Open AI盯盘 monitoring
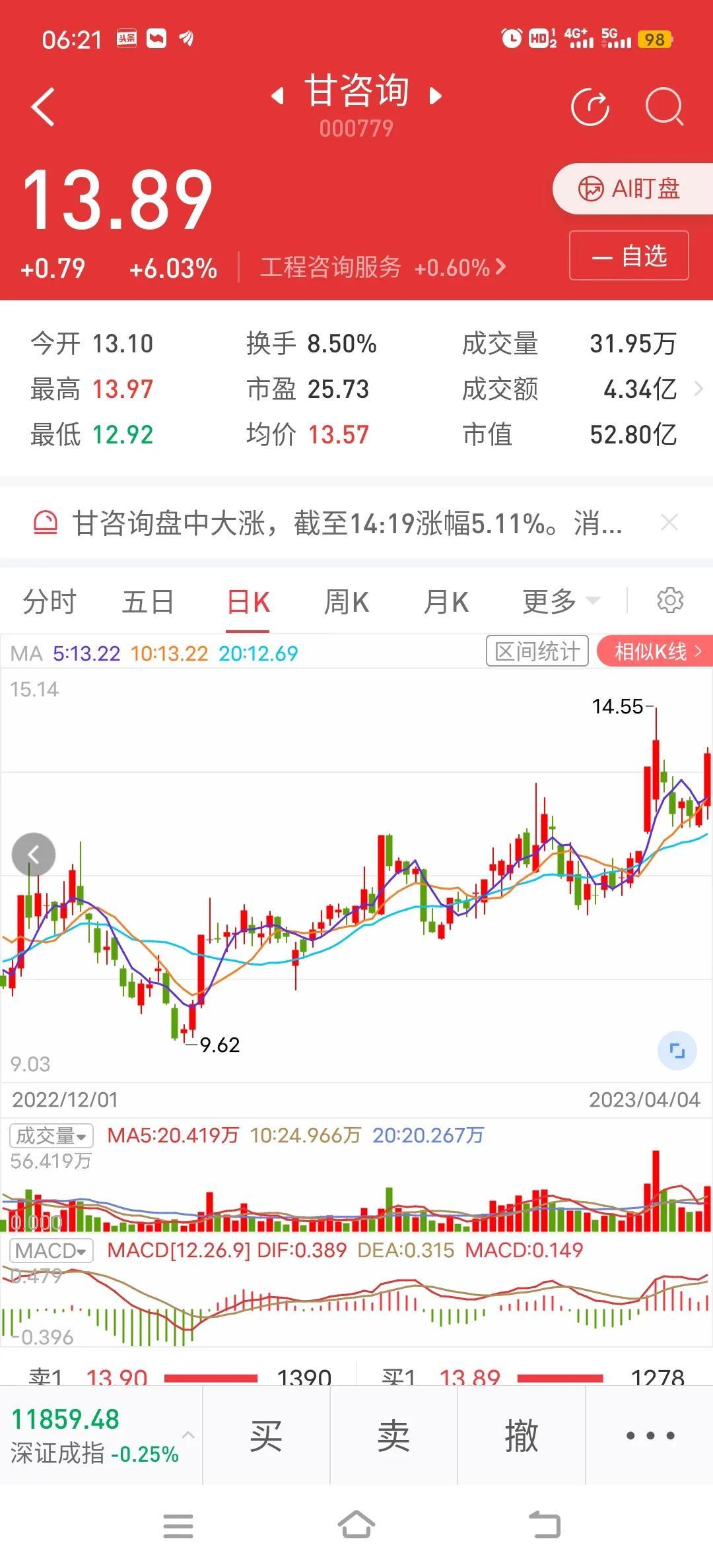This screenshot has width=713, height=1568. (632, 189)
